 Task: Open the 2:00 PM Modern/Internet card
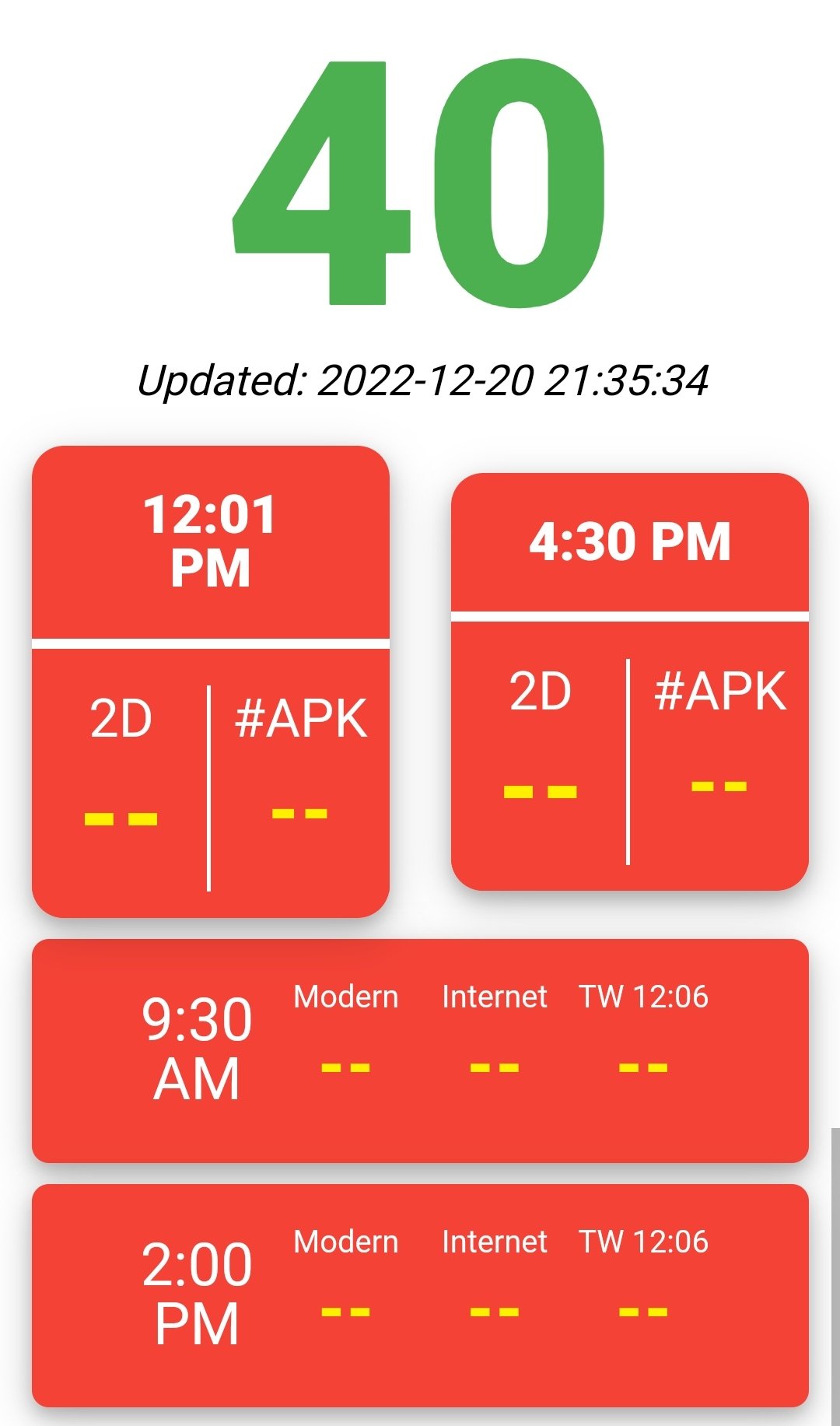point(420,1296)
